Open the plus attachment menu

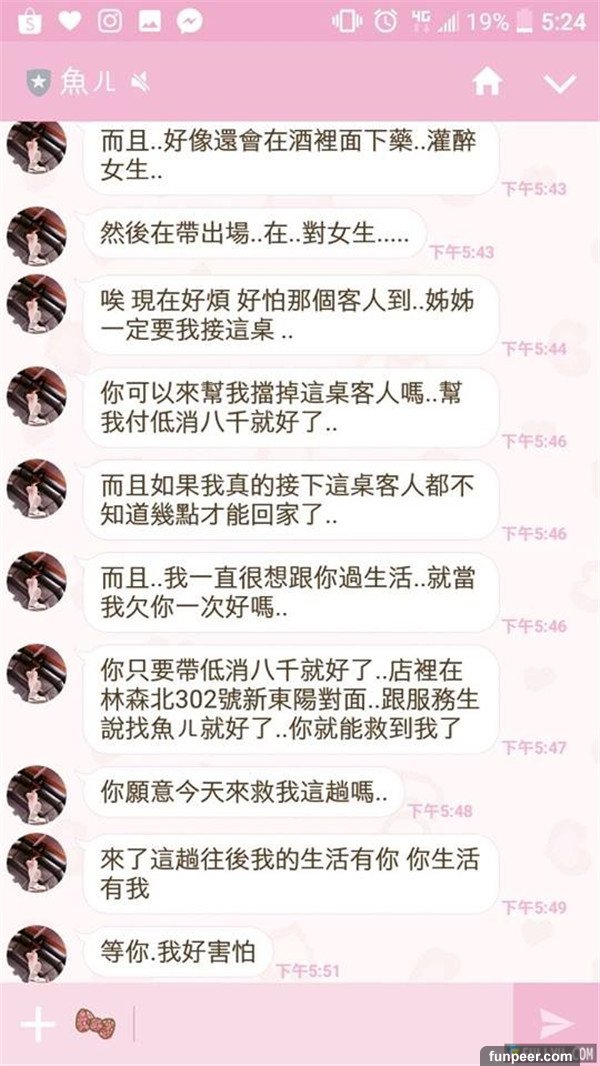pos(37,1024)
